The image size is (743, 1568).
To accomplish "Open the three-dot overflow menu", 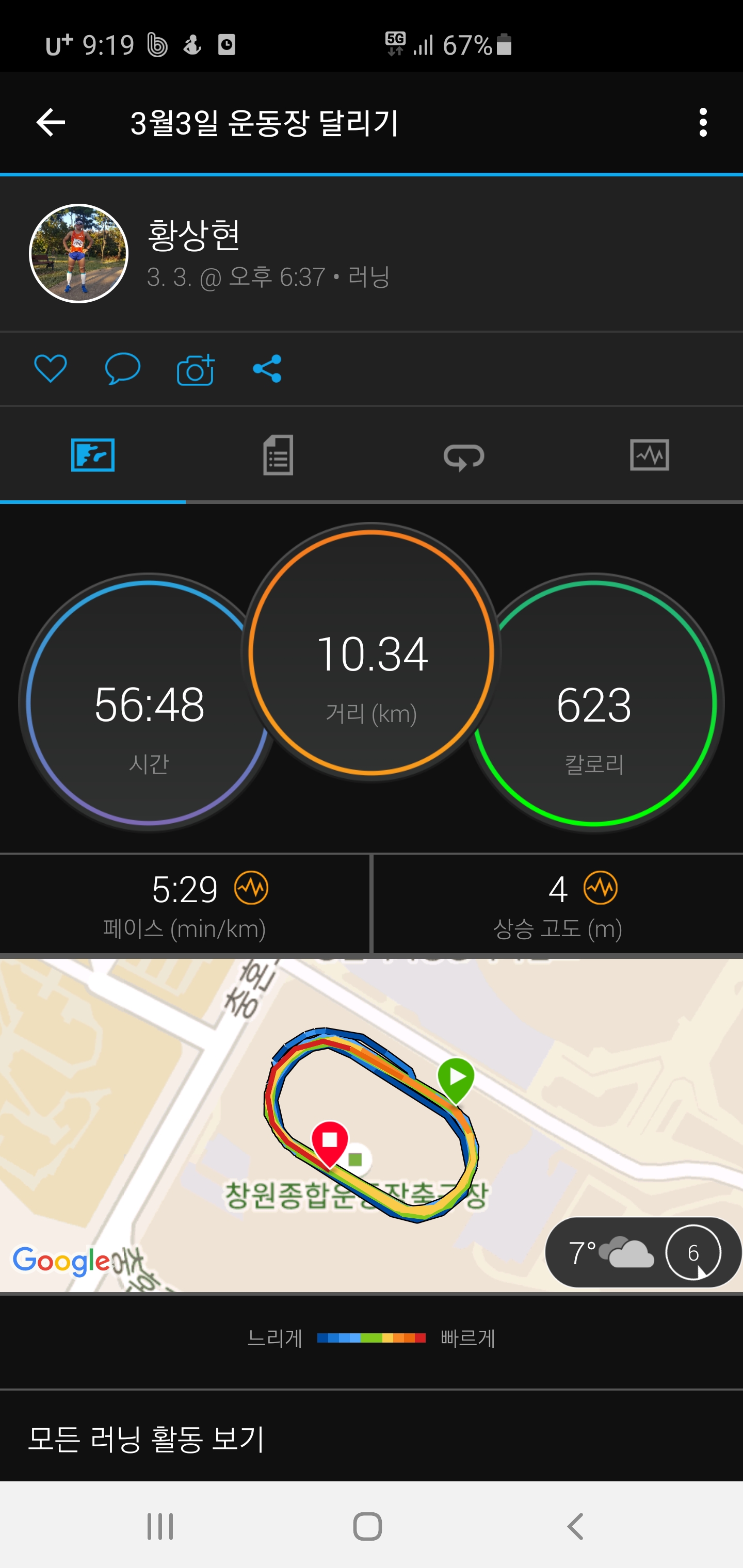I will (x=703, y=122).
